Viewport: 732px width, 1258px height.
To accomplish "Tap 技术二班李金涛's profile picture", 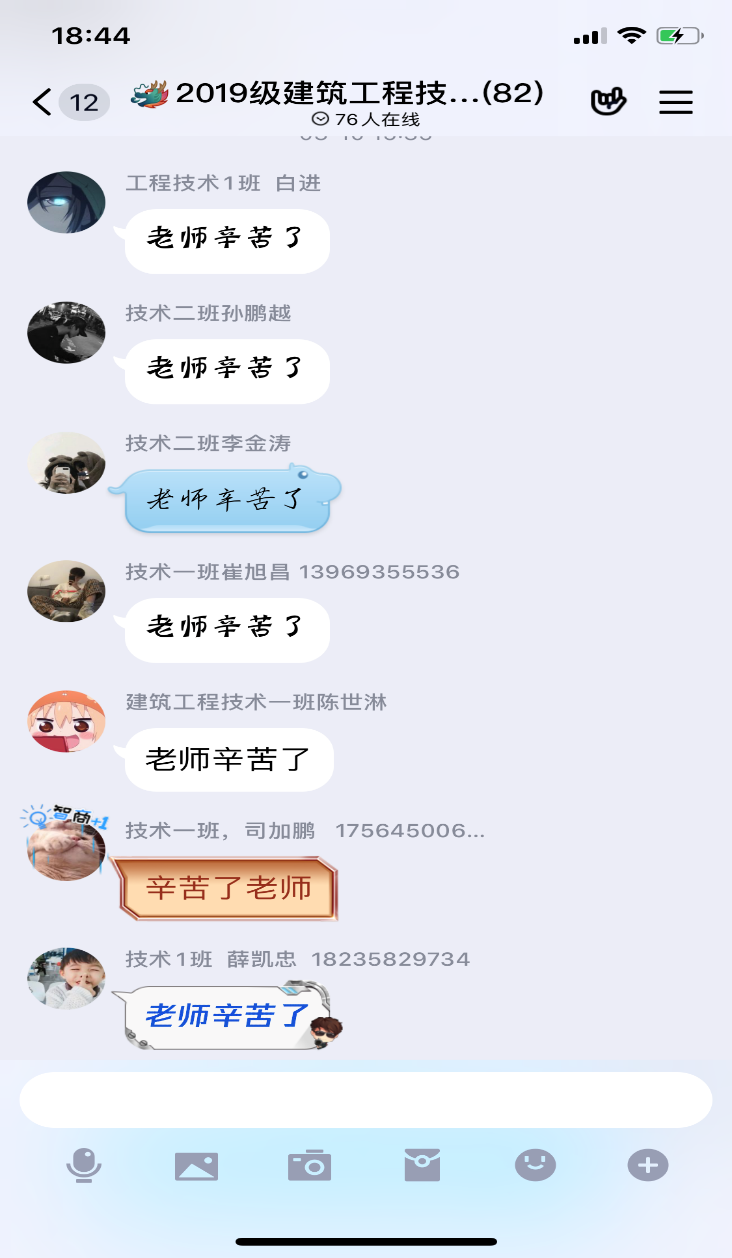I will (x=66, y=462).
